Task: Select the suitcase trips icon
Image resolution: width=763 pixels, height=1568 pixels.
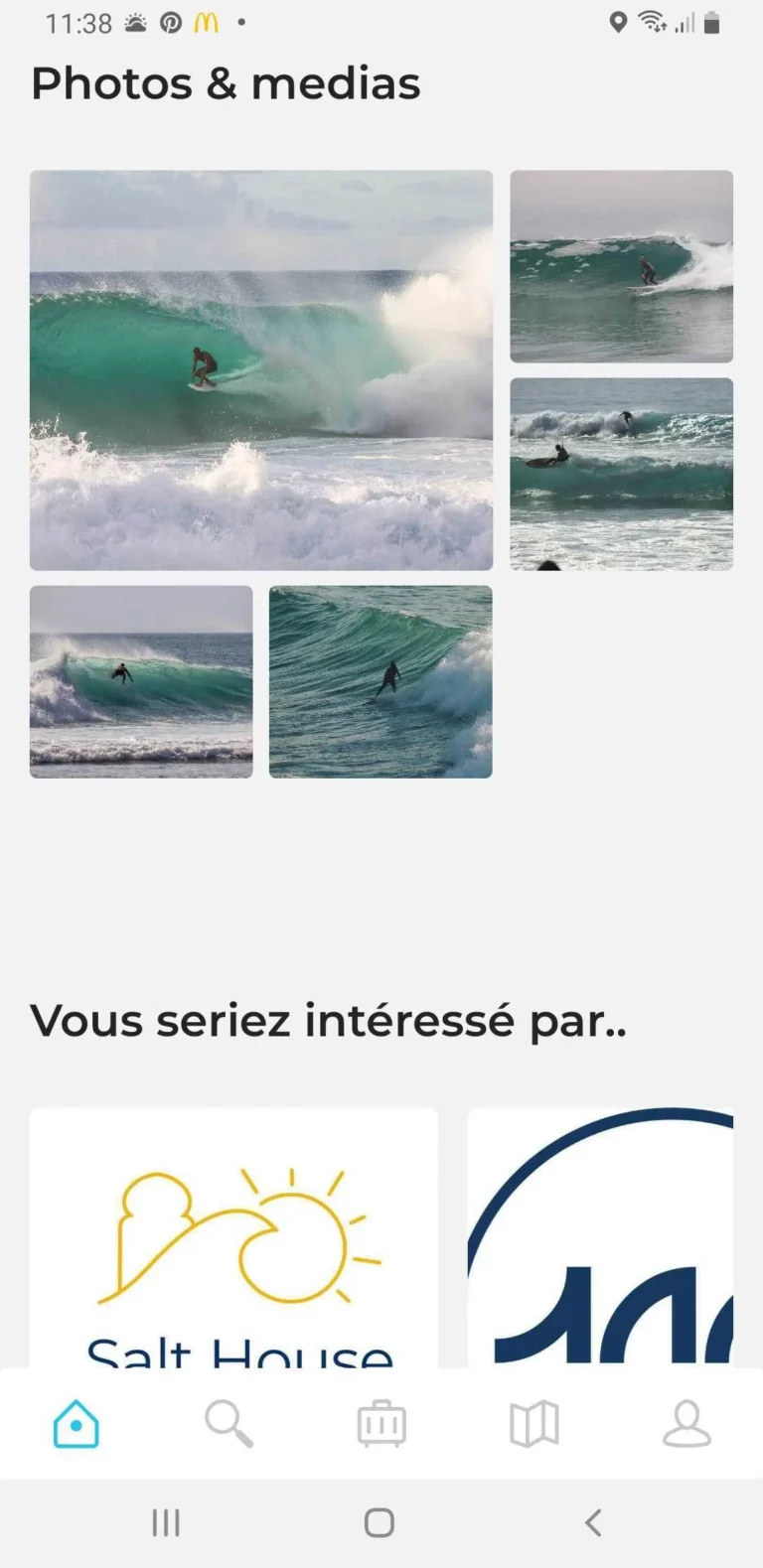Action: [381, 1423]
